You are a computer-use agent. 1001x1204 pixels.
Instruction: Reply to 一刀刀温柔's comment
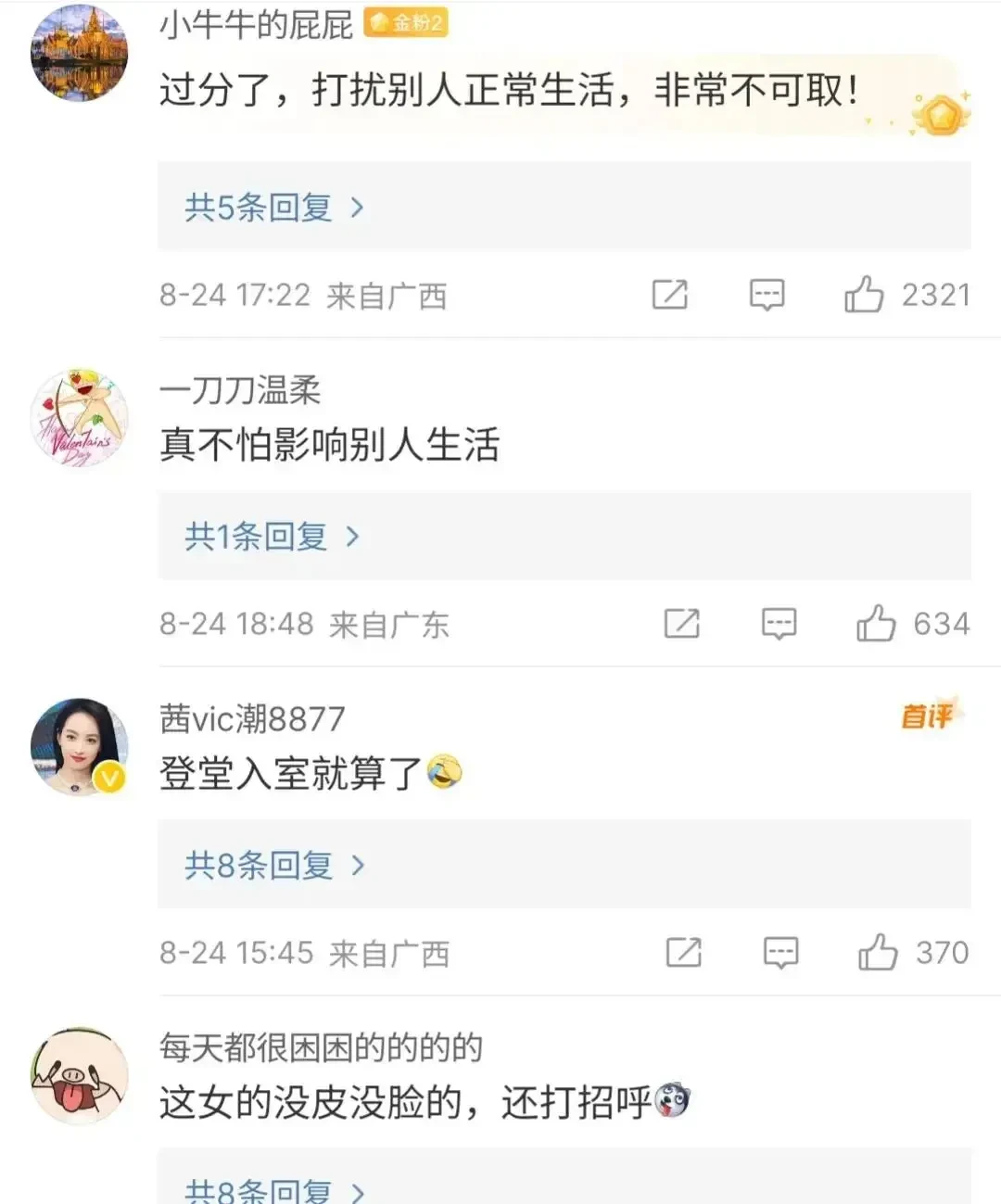point(779,624)
